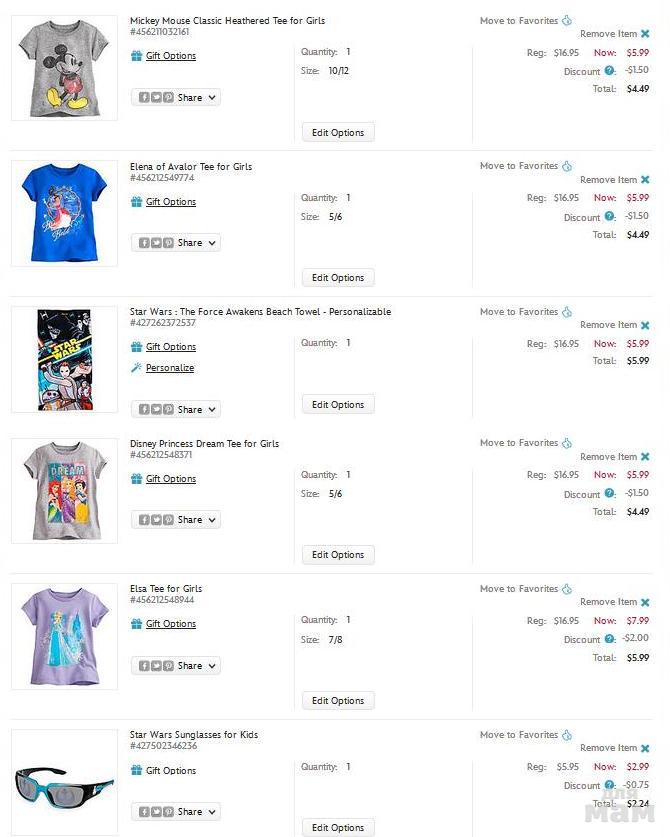Open the Mickey Mouse tee product image
This screenshot has width=670, height=837.
pyautogui.click(x=64, y=67)
